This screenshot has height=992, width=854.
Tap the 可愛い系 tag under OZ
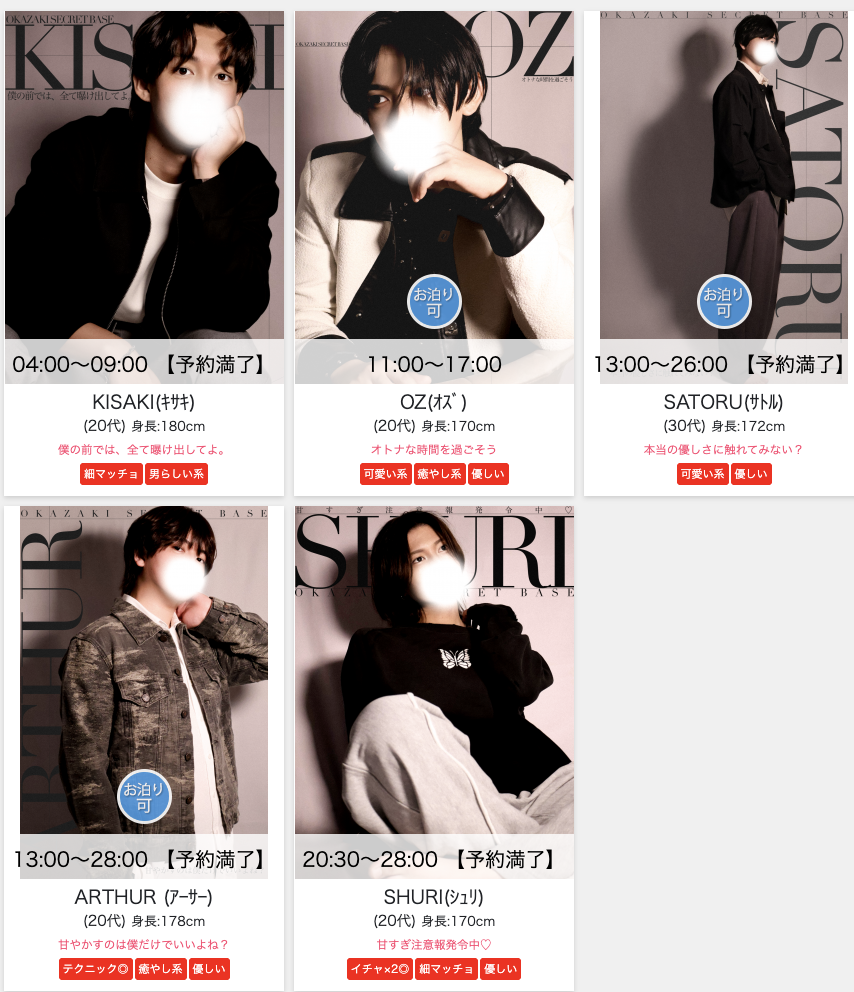click(385, 474)
